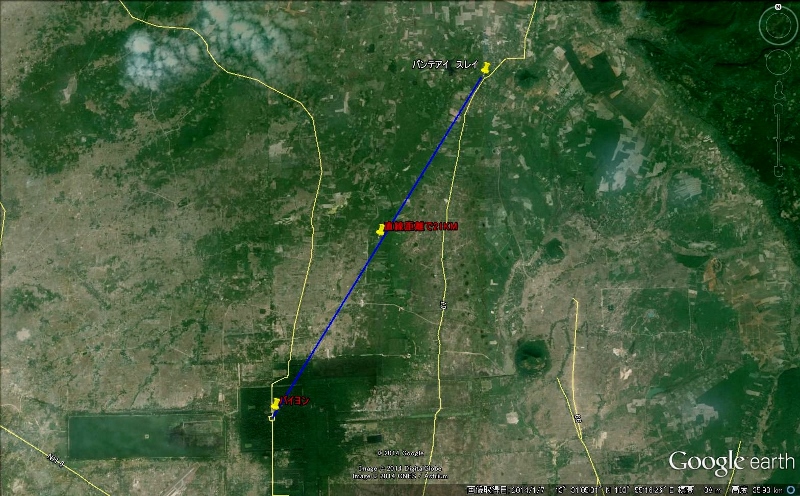Tap the N north-up compass button
Image resolution: width=800 pixels, height=496 pixels.
(778, 8)
